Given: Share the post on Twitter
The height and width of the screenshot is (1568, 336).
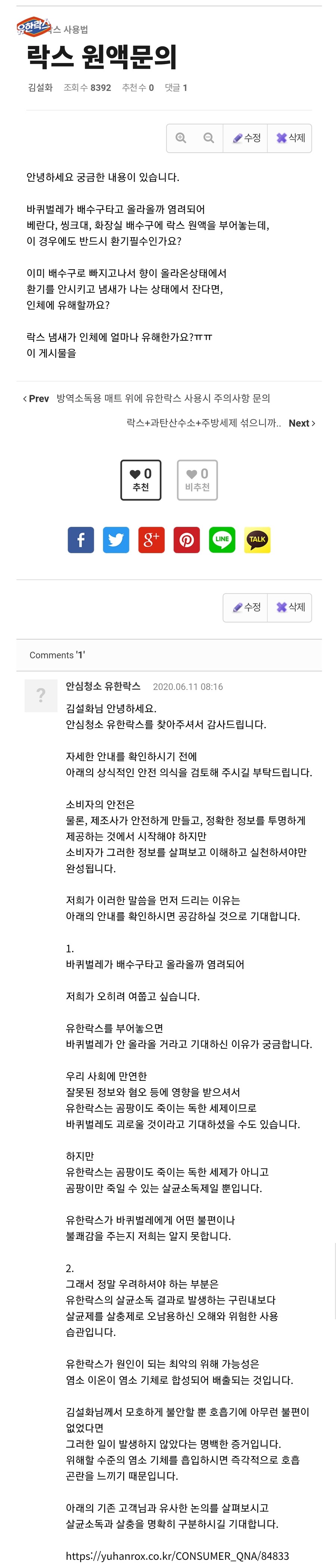Looking at the screenshot, I should tap(116, 539).
